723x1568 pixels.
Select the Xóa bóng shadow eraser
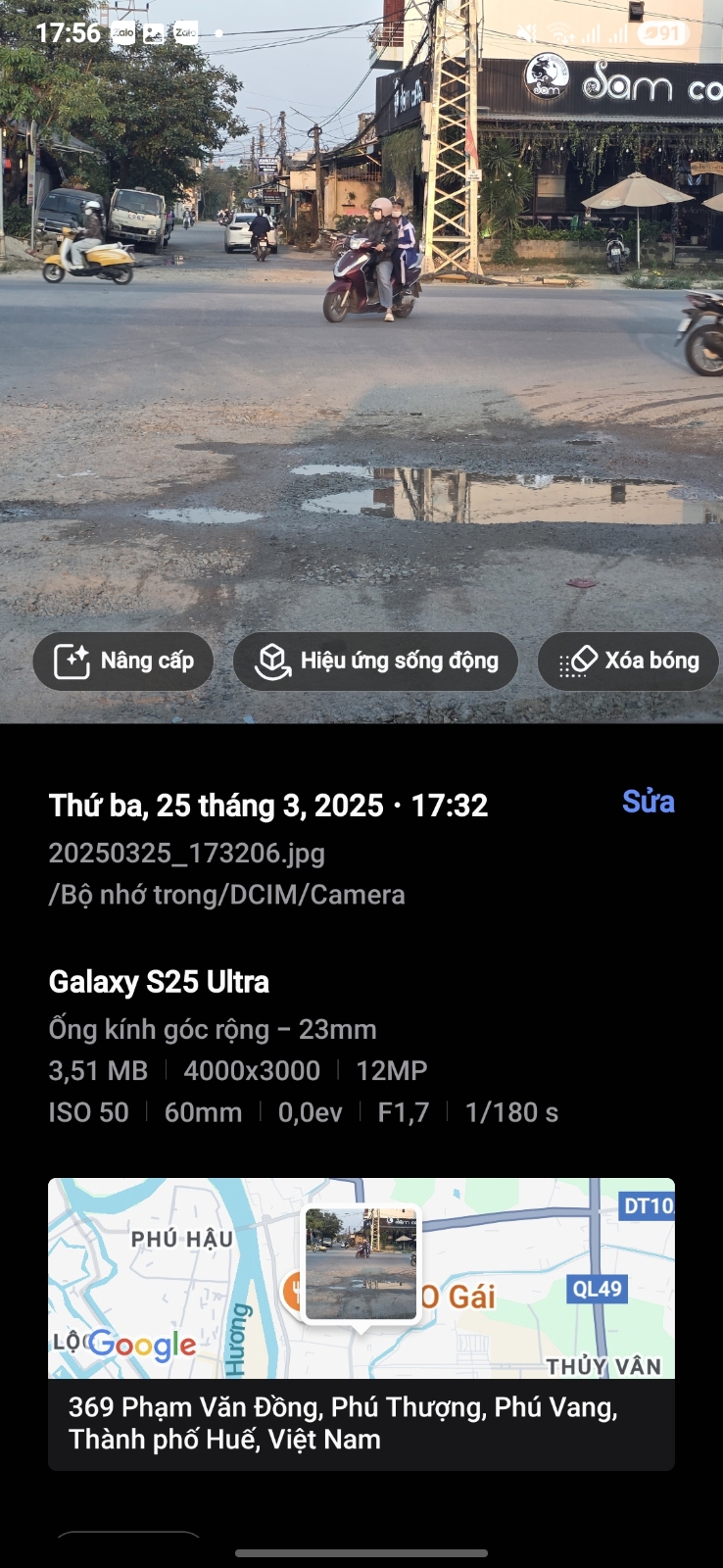tap(628, 661)
